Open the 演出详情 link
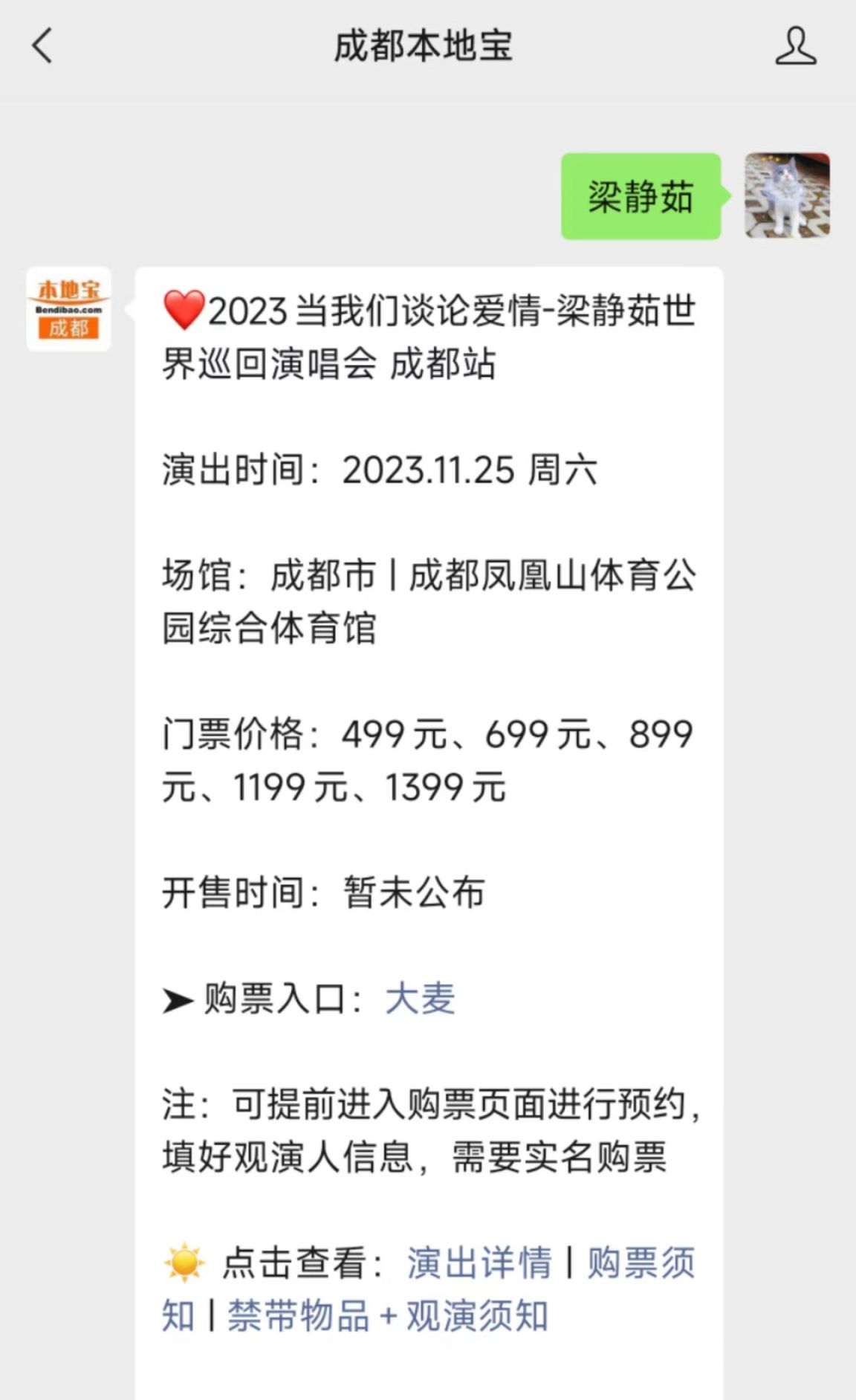856x1400 pixels. tap(479, 1263)
